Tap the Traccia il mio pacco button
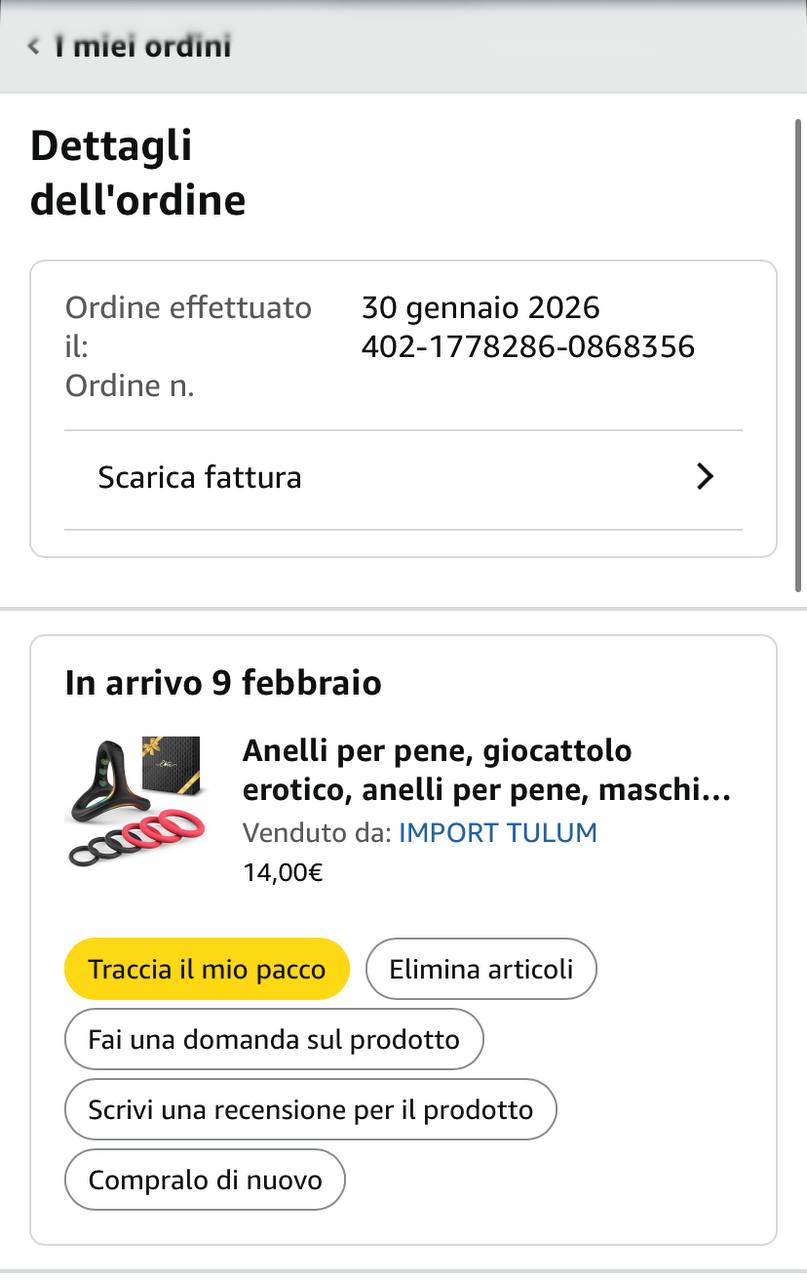Image resolution: width=807 pixels, height=1280 pixels. coord(207,969)
